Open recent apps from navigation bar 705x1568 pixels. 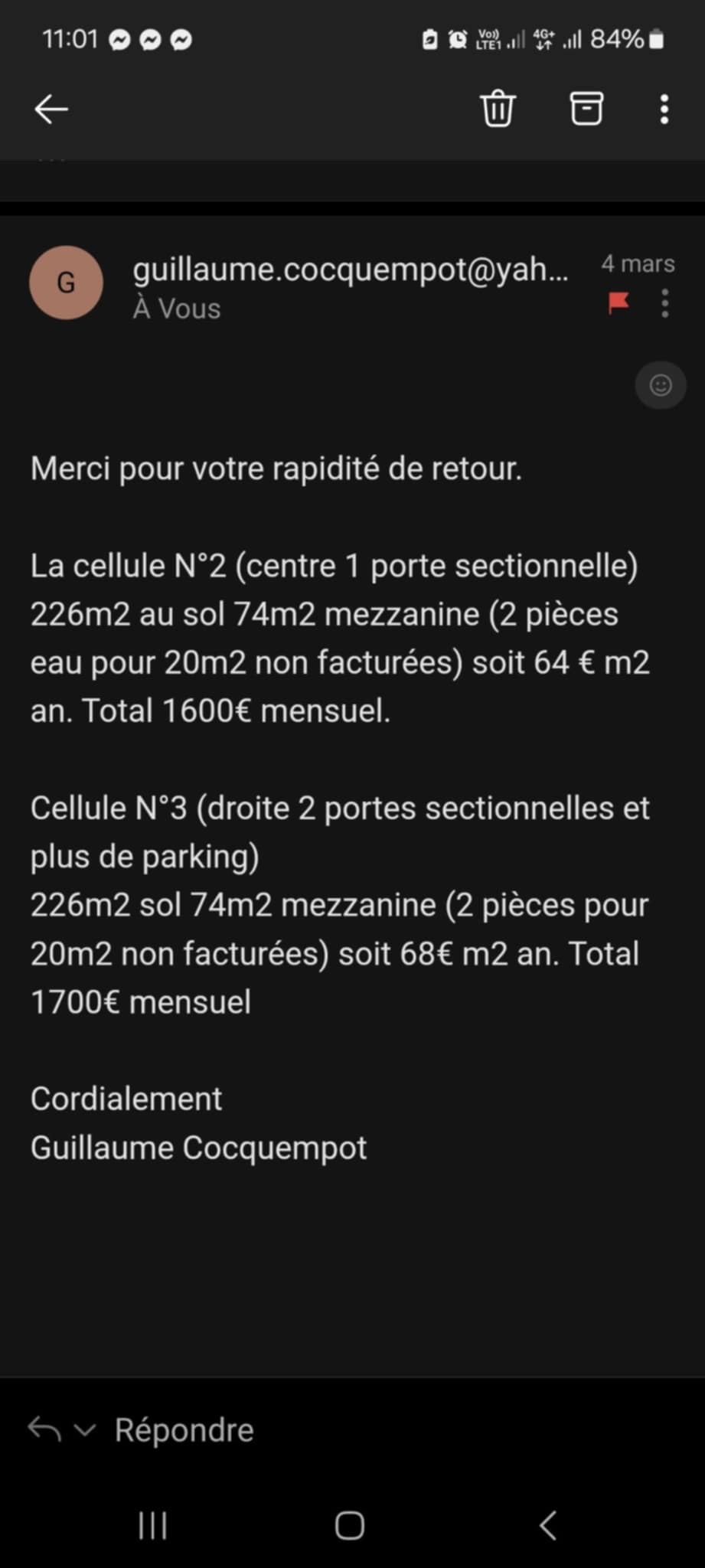tap(153, 1525)
